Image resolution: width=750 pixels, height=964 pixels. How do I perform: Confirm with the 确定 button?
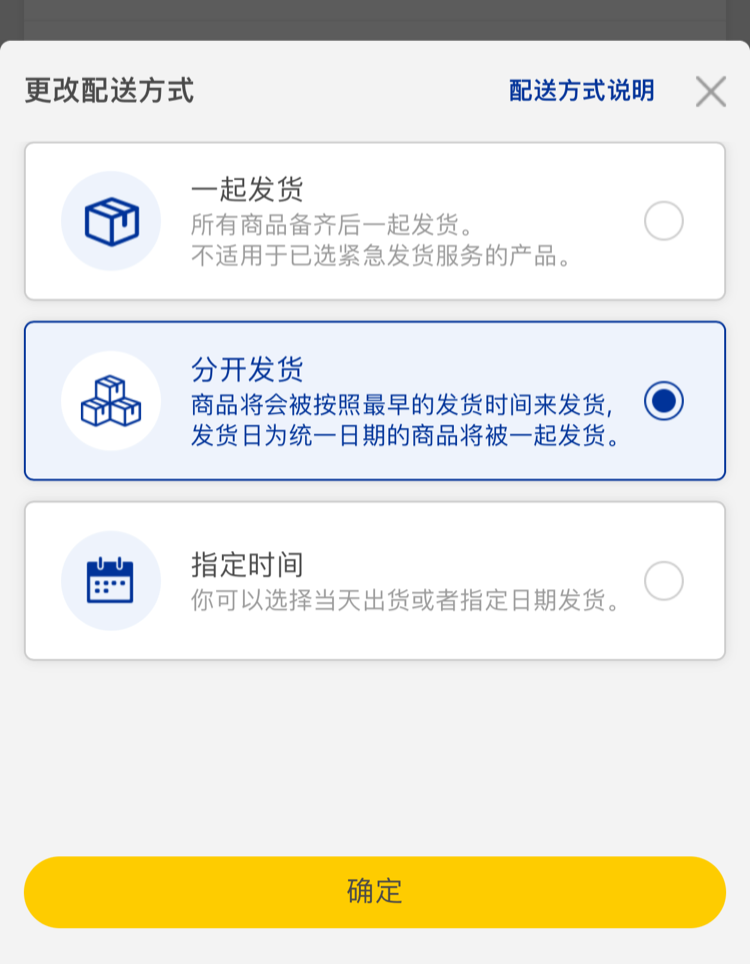point(375,892)
